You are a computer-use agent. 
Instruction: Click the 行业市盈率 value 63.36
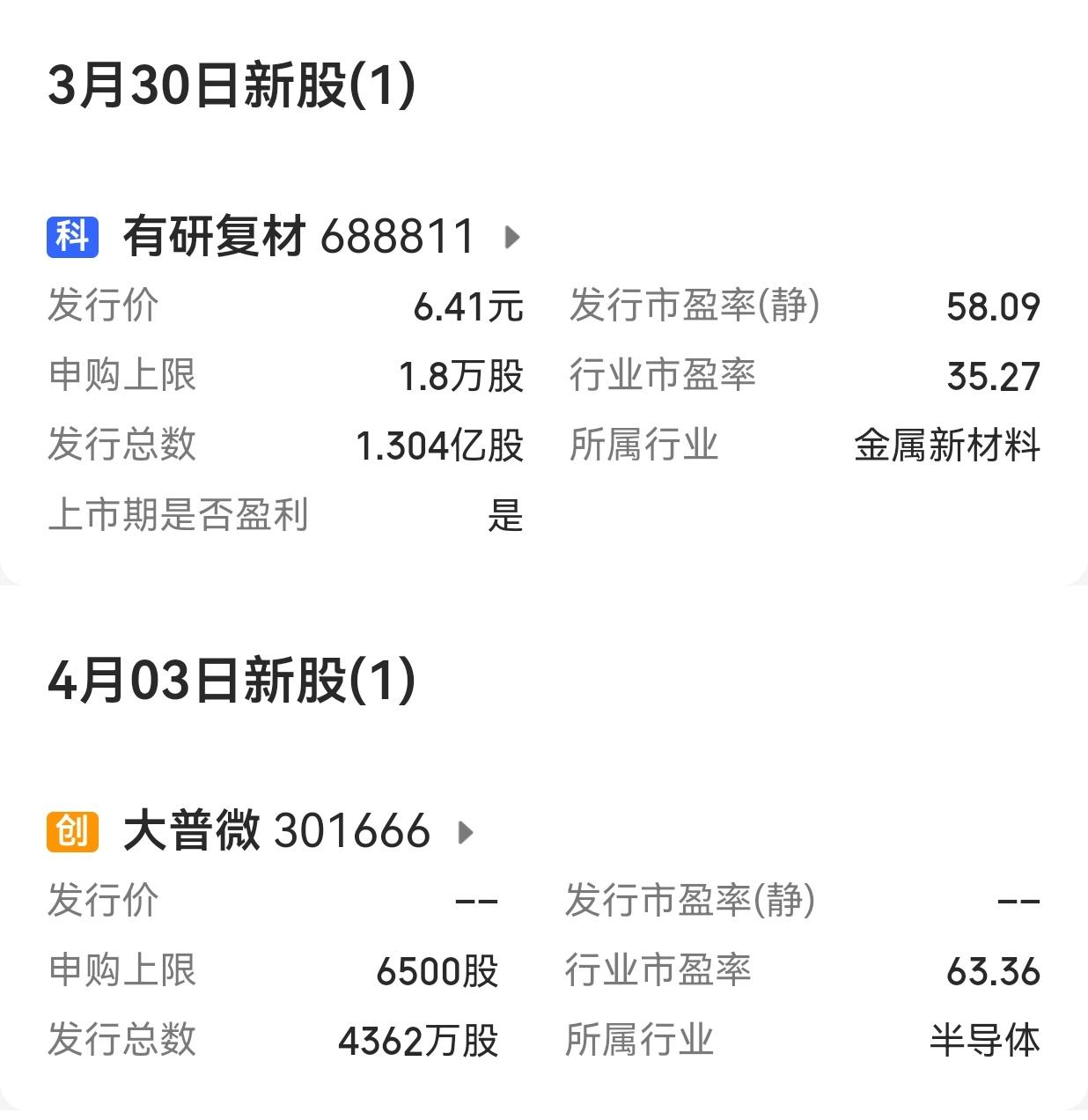click(992, 970)
